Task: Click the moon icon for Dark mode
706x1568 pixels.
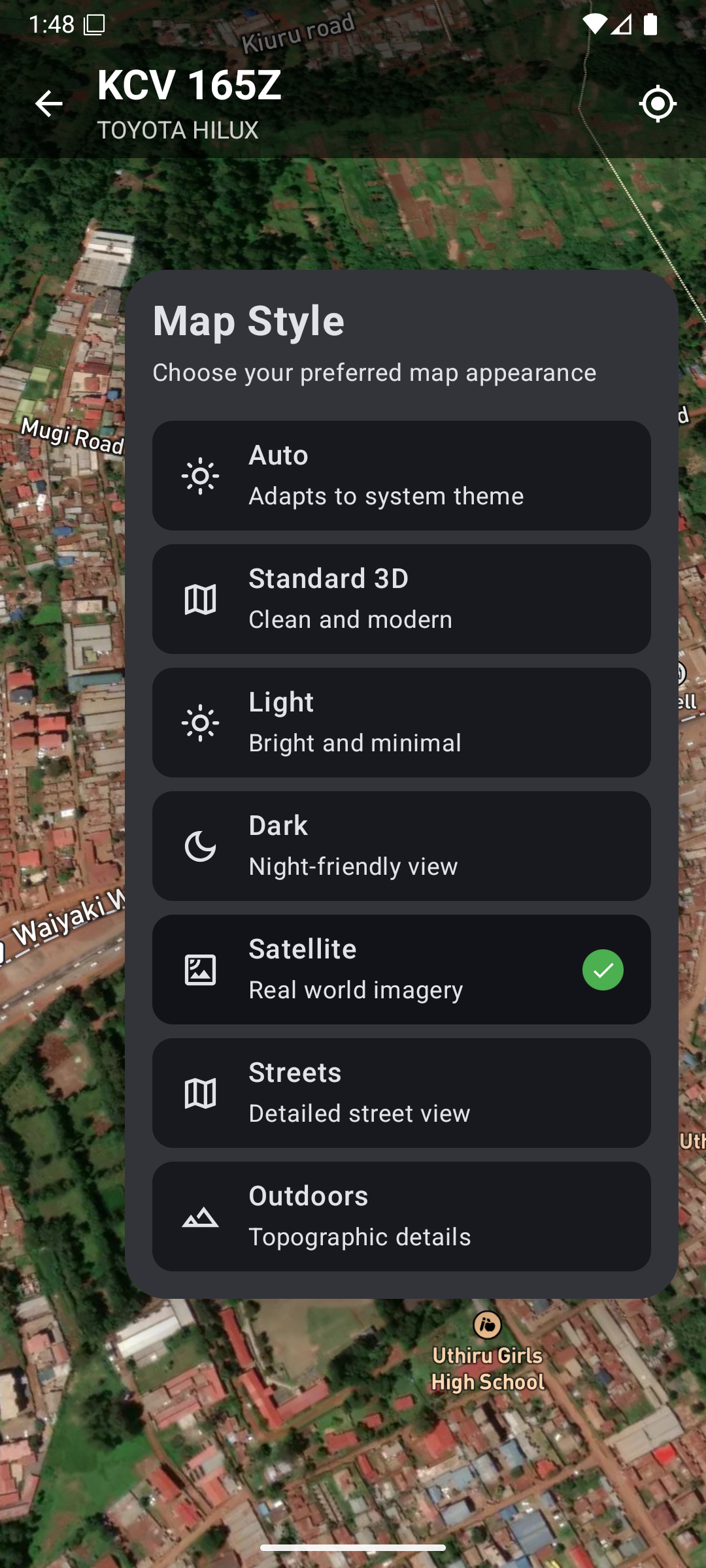Action: click(x=200, y=845)
